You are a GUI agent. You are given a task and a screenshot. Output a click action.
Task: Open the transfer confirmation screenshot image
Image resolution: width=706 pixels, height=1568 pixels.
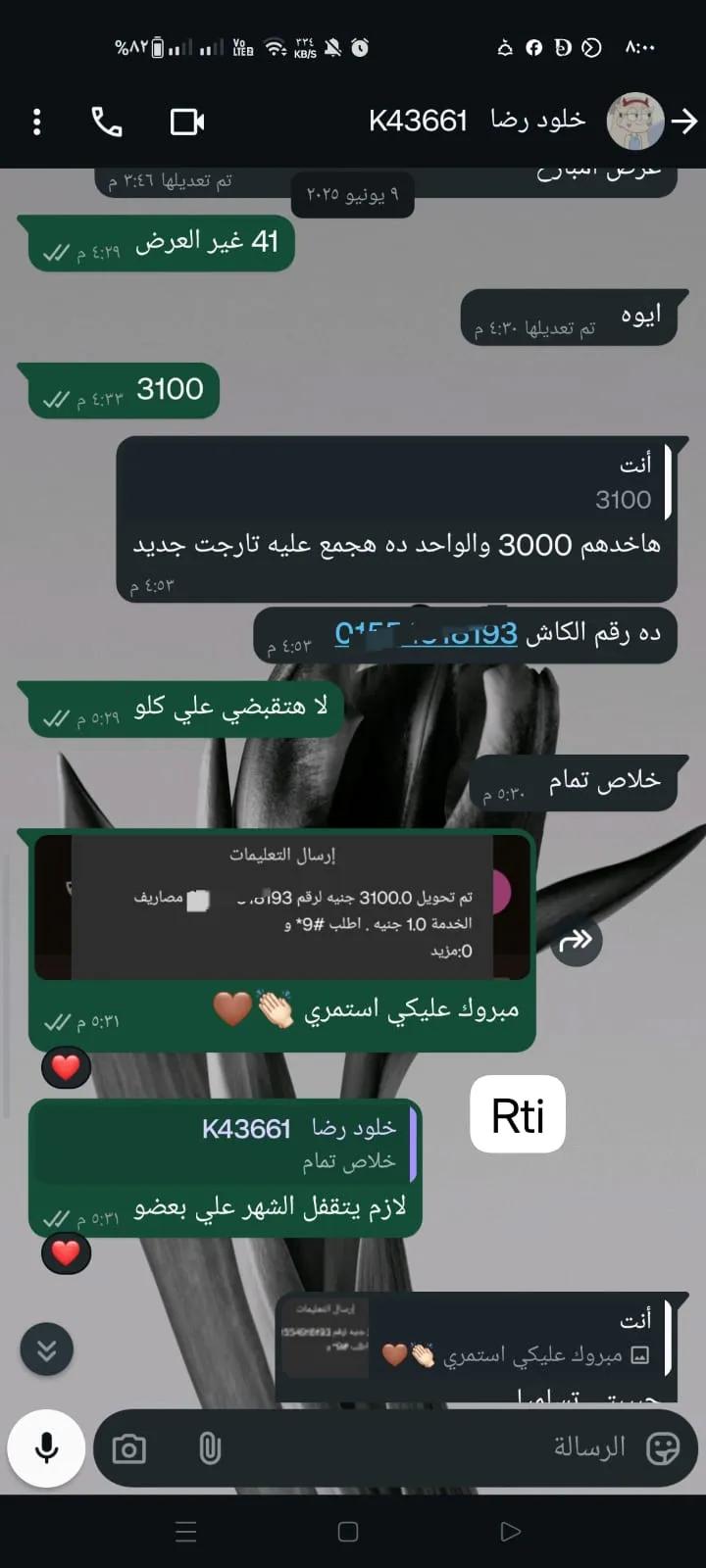pos(282,906)
